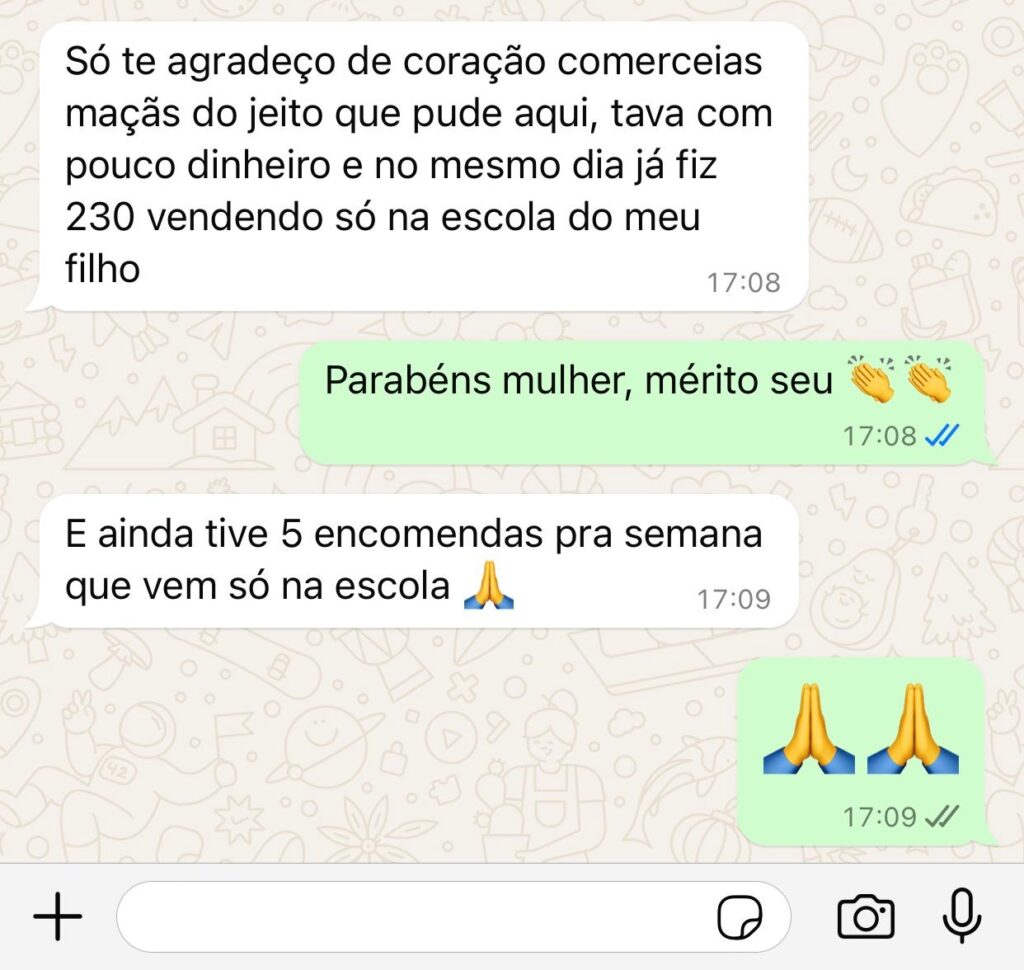Viewport: 1024px width, 970px height.
Task: Tap the microphone to record audio
Action: (962, 916)
